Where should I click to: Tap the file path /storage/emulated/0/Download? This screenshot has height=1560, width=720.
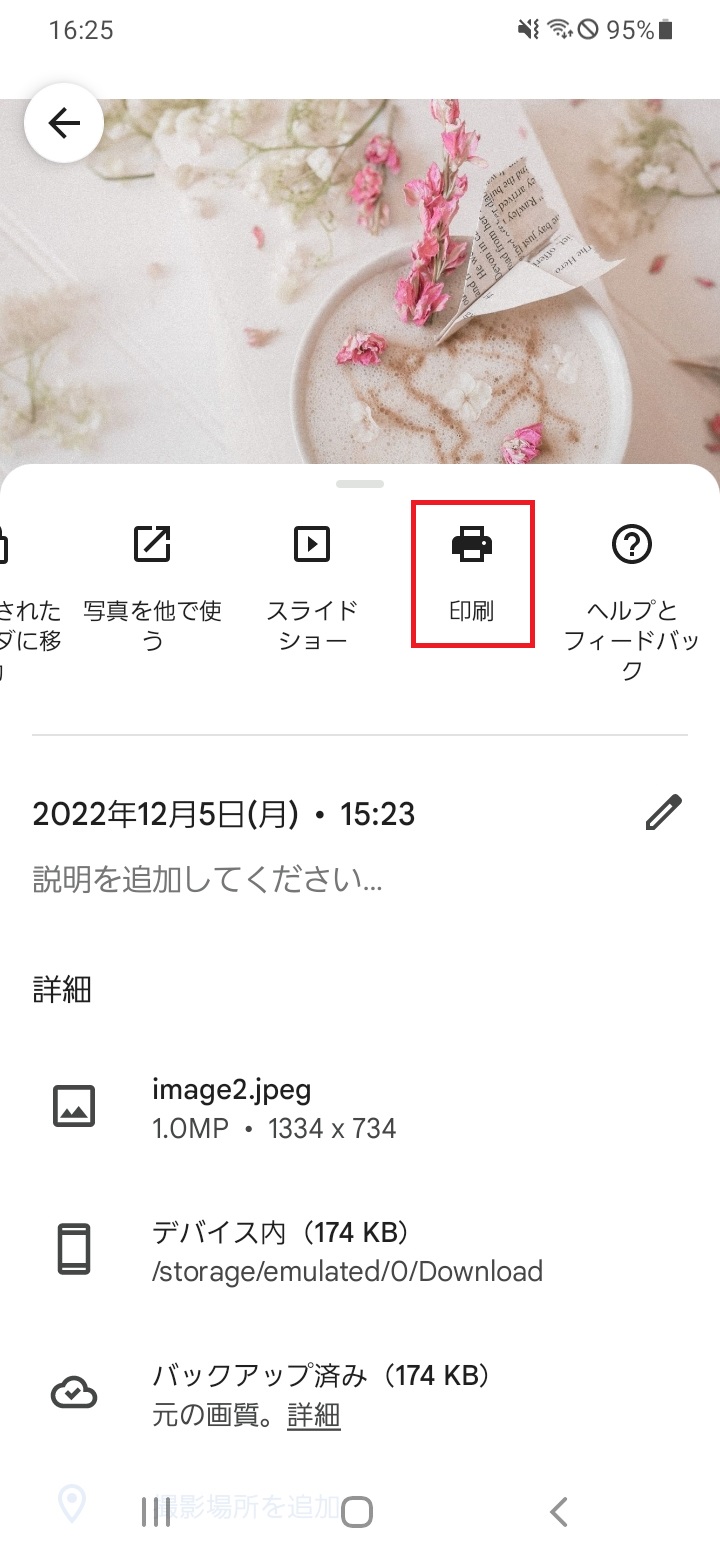click(x=346, y=1271)
